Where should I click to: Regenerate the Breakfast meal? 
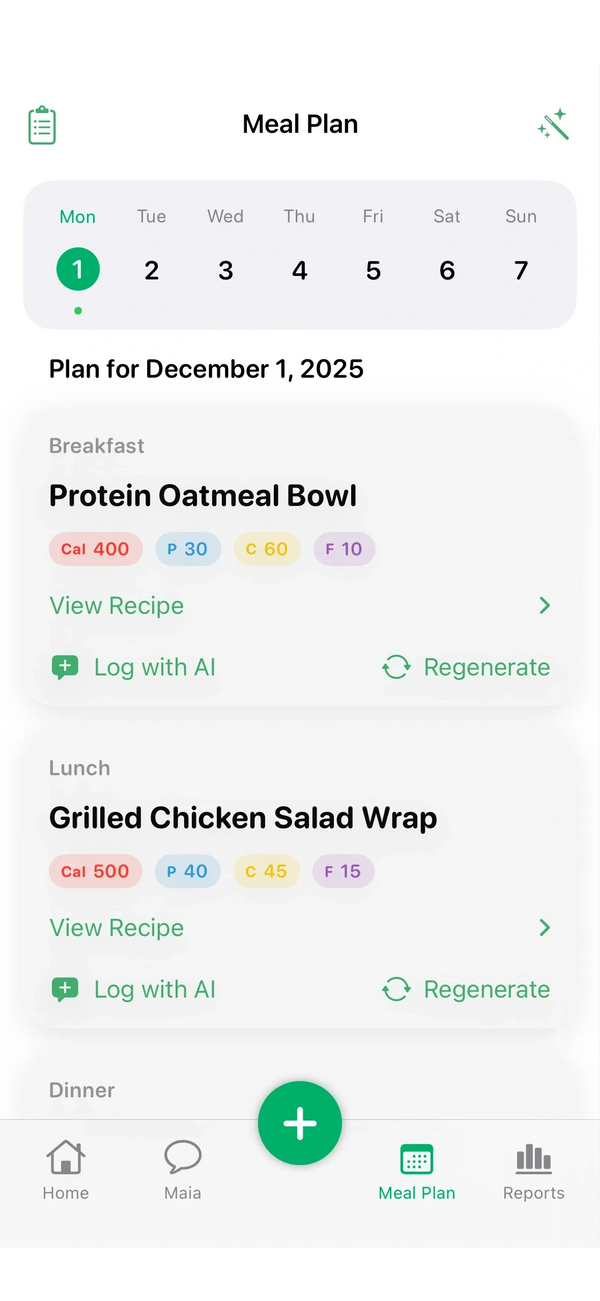pos(467,667)
